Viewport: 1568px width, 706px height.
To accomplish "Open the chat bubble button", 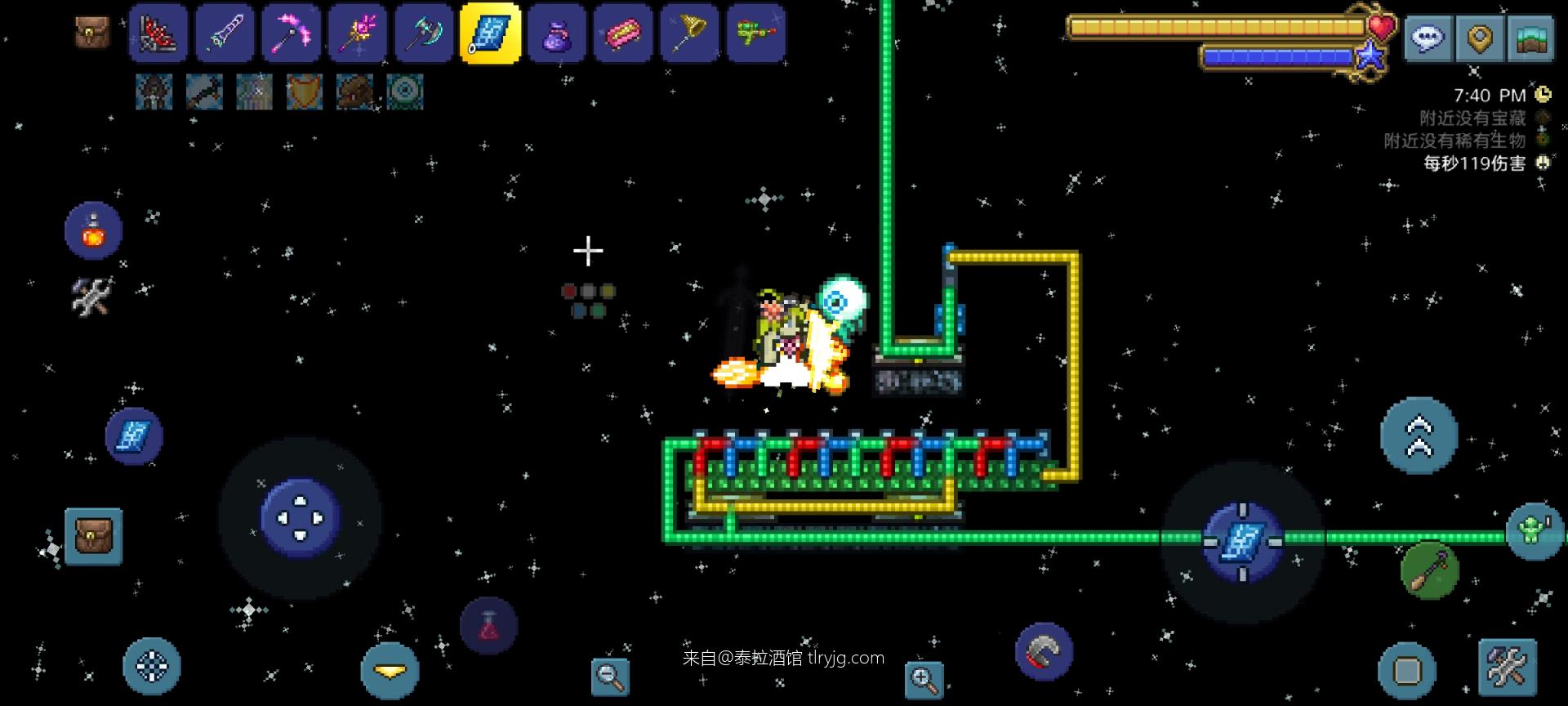I will click(x=1428, y=38).
